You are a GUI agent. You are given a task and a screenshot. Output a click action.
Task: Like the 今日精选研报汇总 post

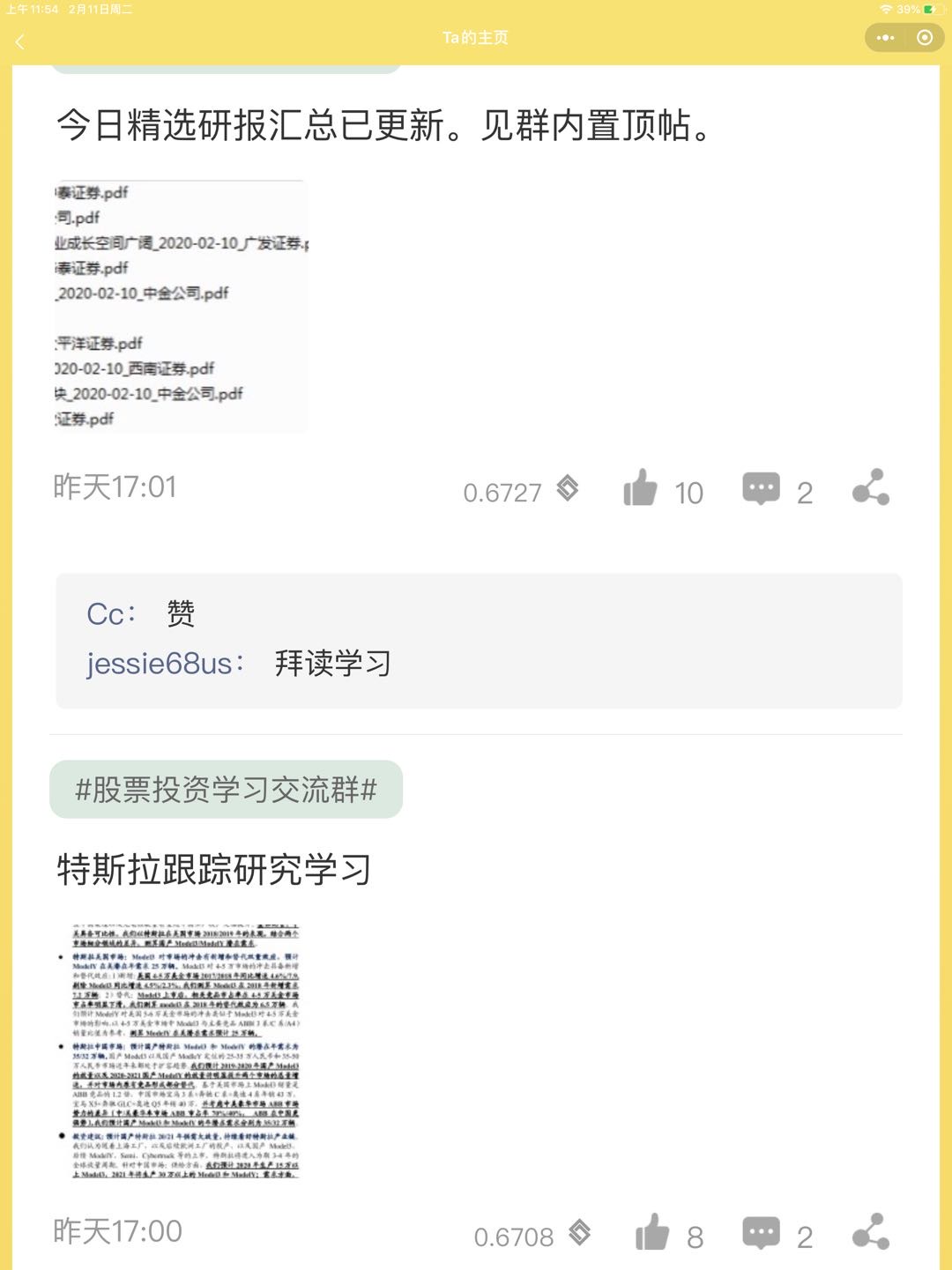click(641, 487)
